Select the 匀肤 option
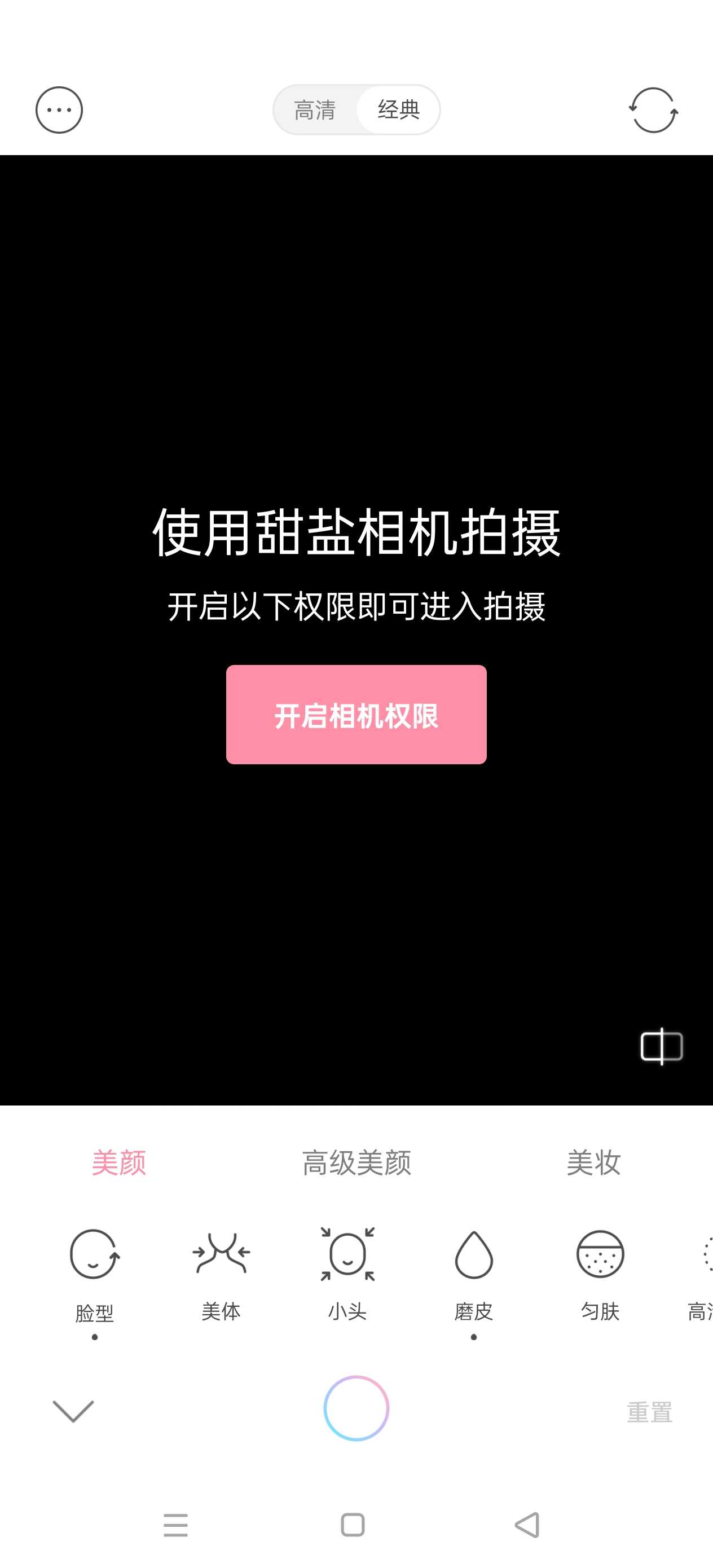Viewport: 713px width, 1568px height. click(600, 1269)
